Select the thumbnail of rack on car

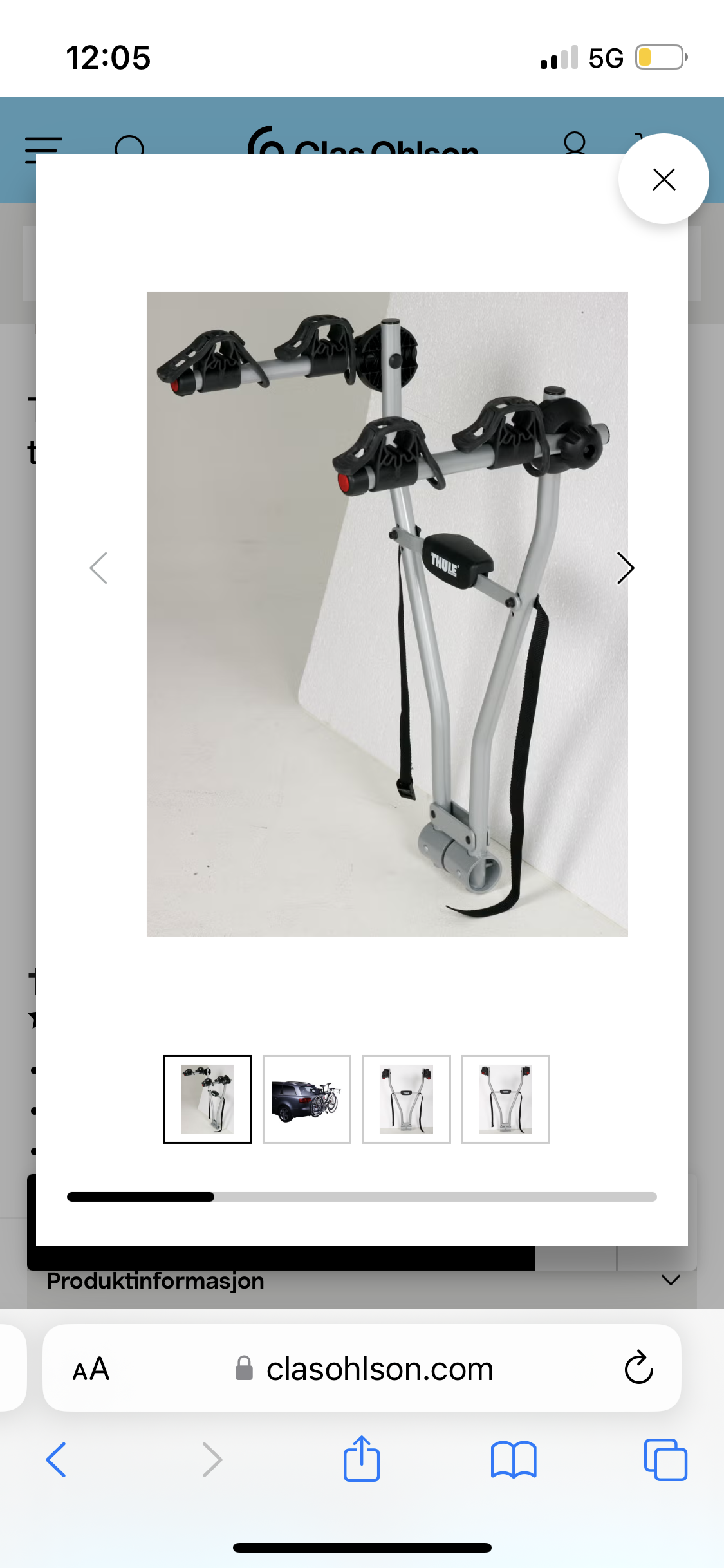(x=307, y=1099)
